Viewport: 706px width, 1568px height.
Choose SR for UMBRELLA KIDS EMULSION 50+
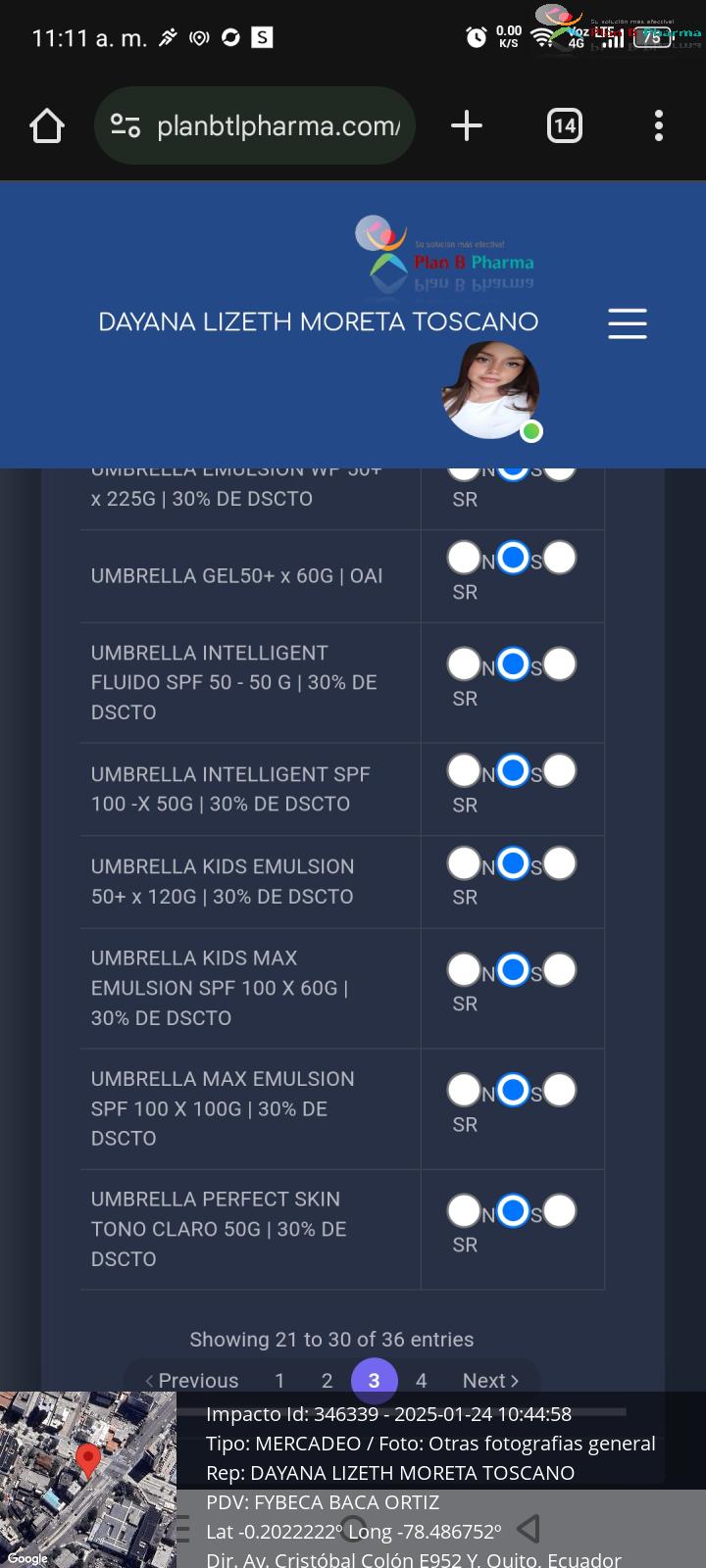[x=560, y=863]
